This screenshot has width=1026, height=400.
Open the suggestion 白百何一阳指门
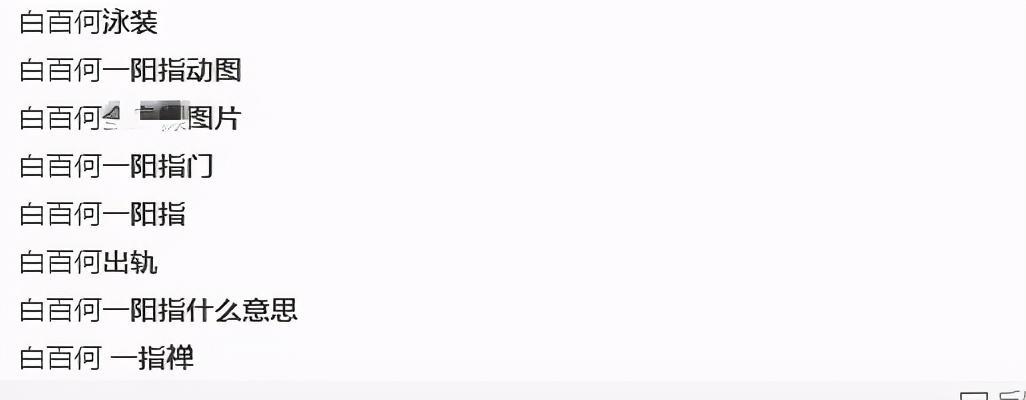coord(116,166)
